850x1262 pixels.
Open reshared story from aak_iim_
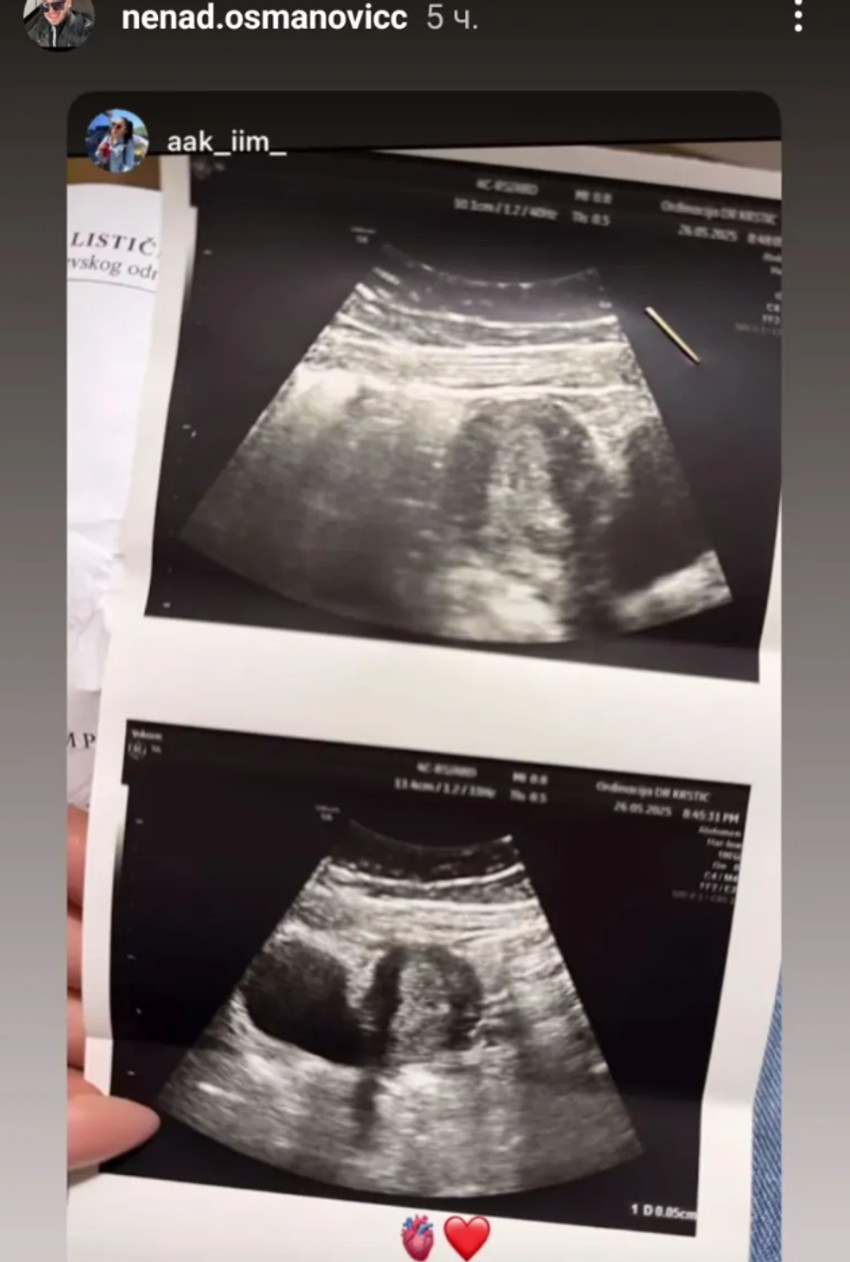pos(226,141)
